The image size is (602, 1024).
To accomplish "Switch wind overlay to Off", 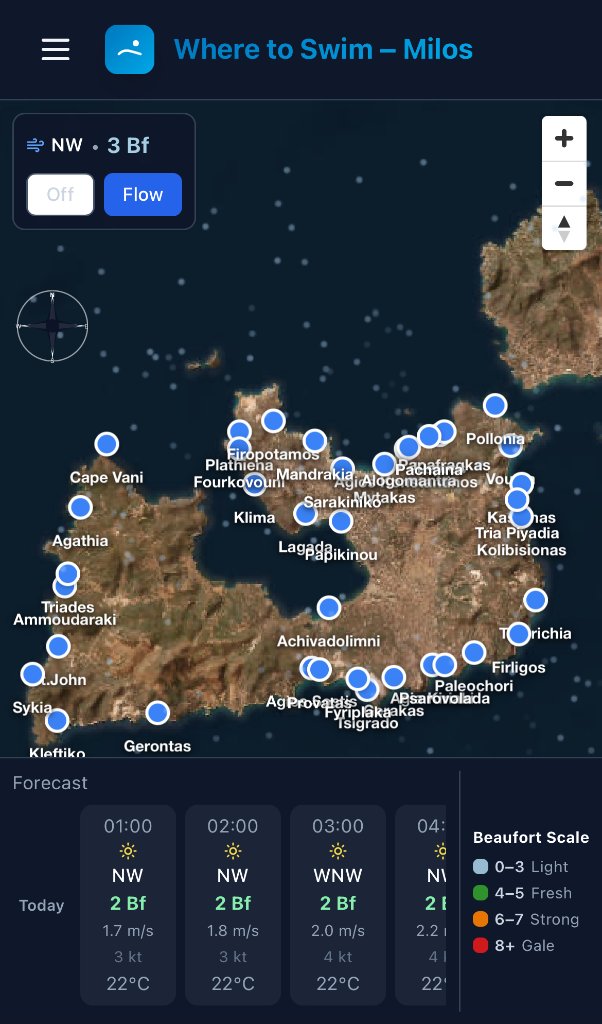I will (x=60, y=194).
